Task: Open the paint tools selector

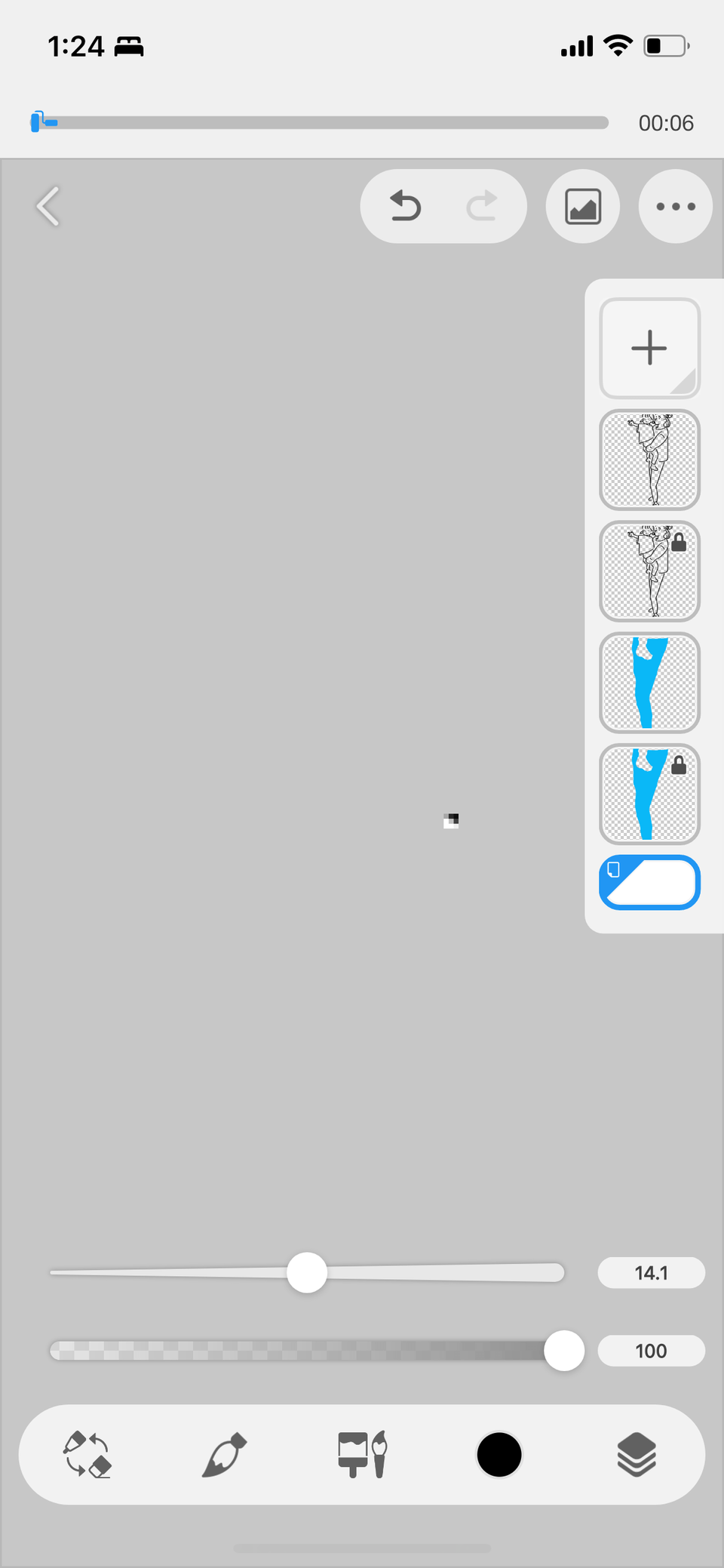Action: click(x=362, y=1454)
